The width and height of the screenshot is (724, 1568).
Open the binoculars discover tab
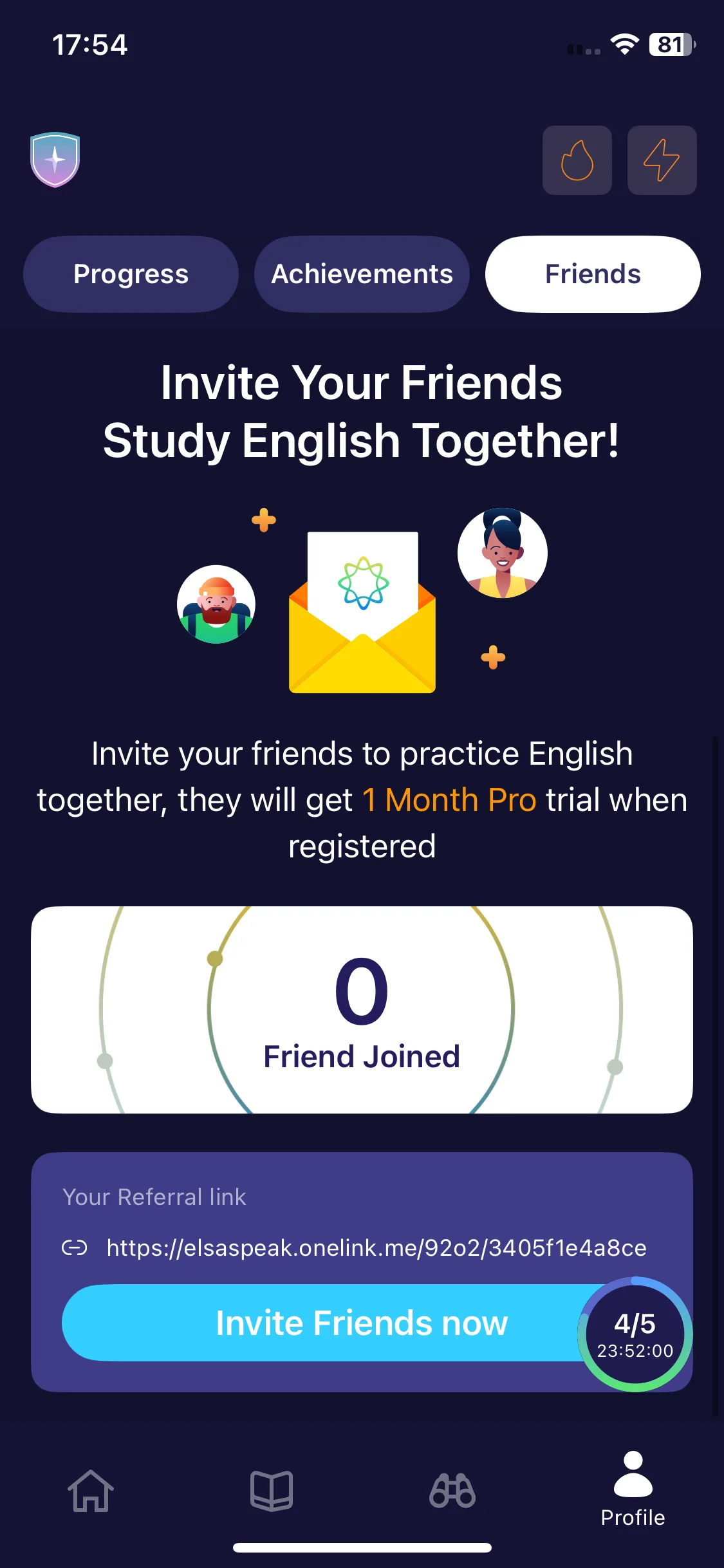tap(452, 1491)
